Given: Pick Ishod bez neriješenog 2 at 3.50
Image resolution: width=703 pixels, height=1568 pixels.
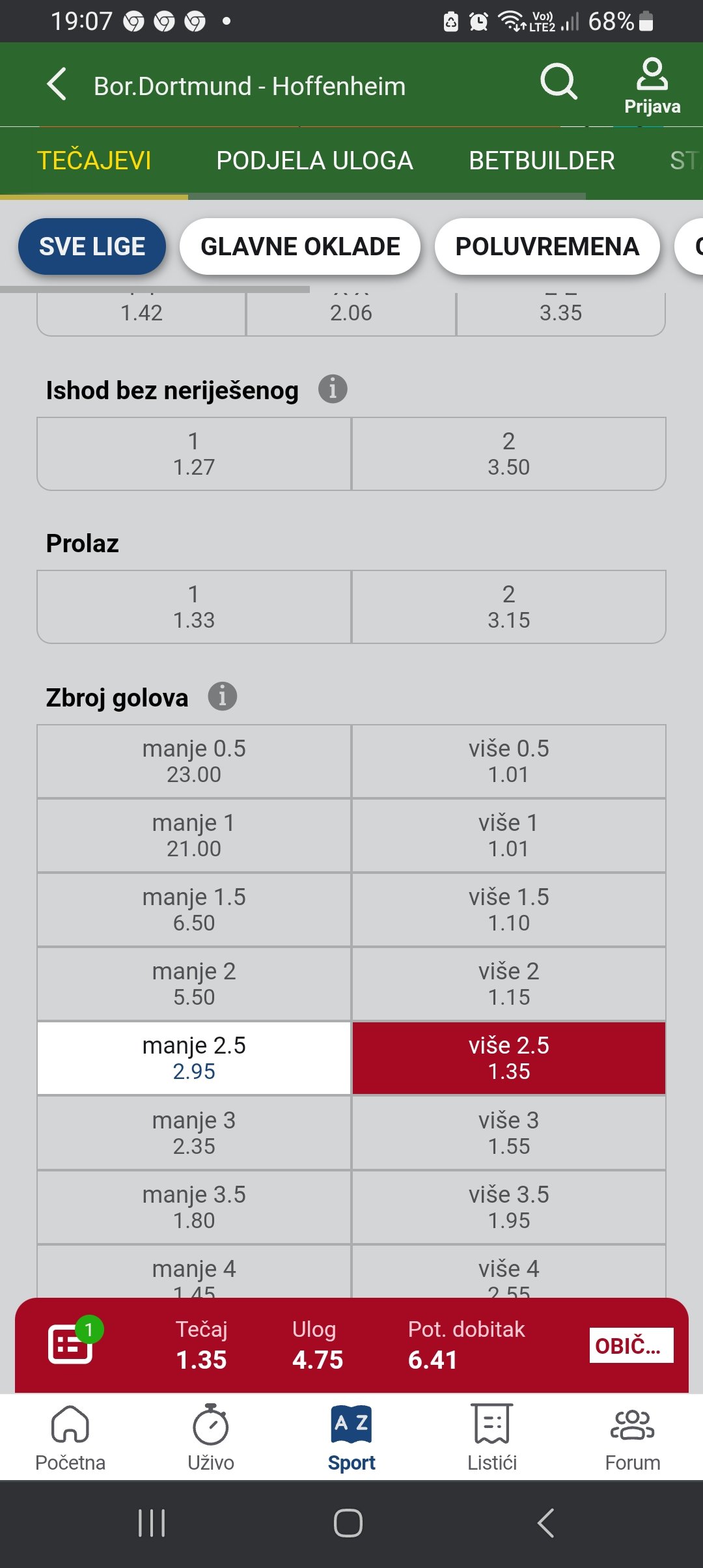Looking at the screenshot, I should (x=508, y=454).
